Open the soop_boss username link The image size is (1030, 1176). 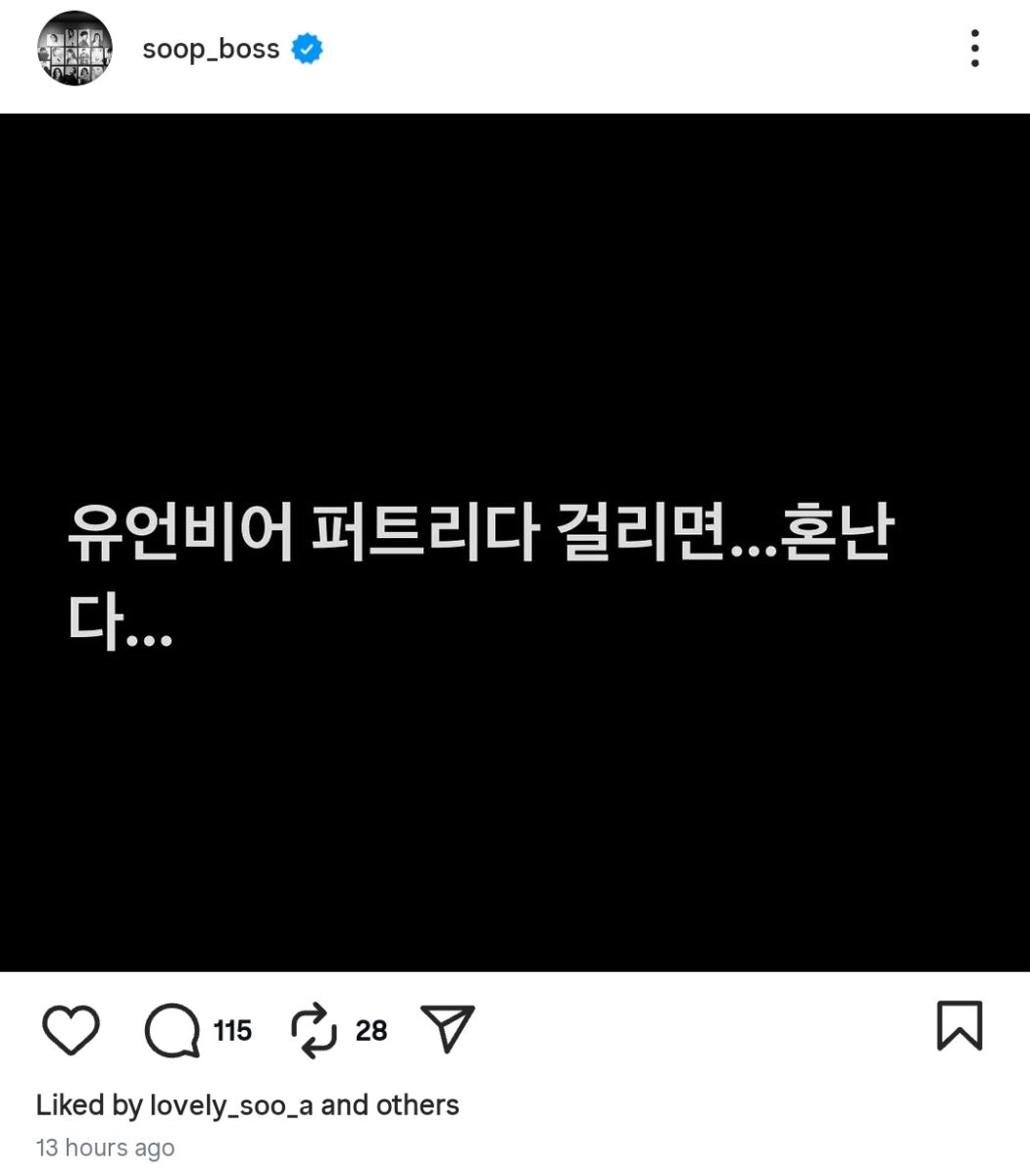click(211, 49)
